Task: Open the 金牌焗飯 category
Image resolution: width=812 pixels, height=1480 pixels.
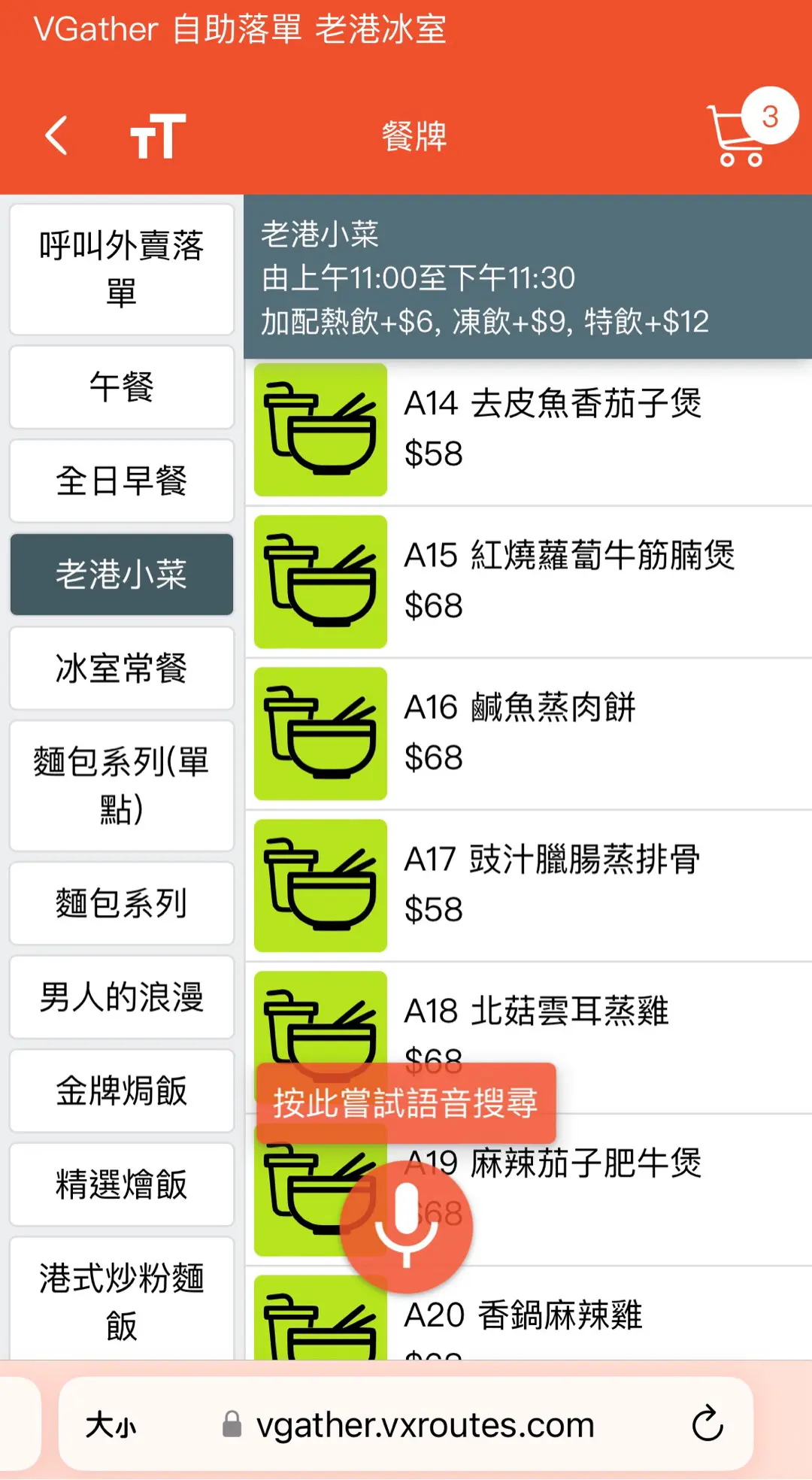Action: 122,1090
